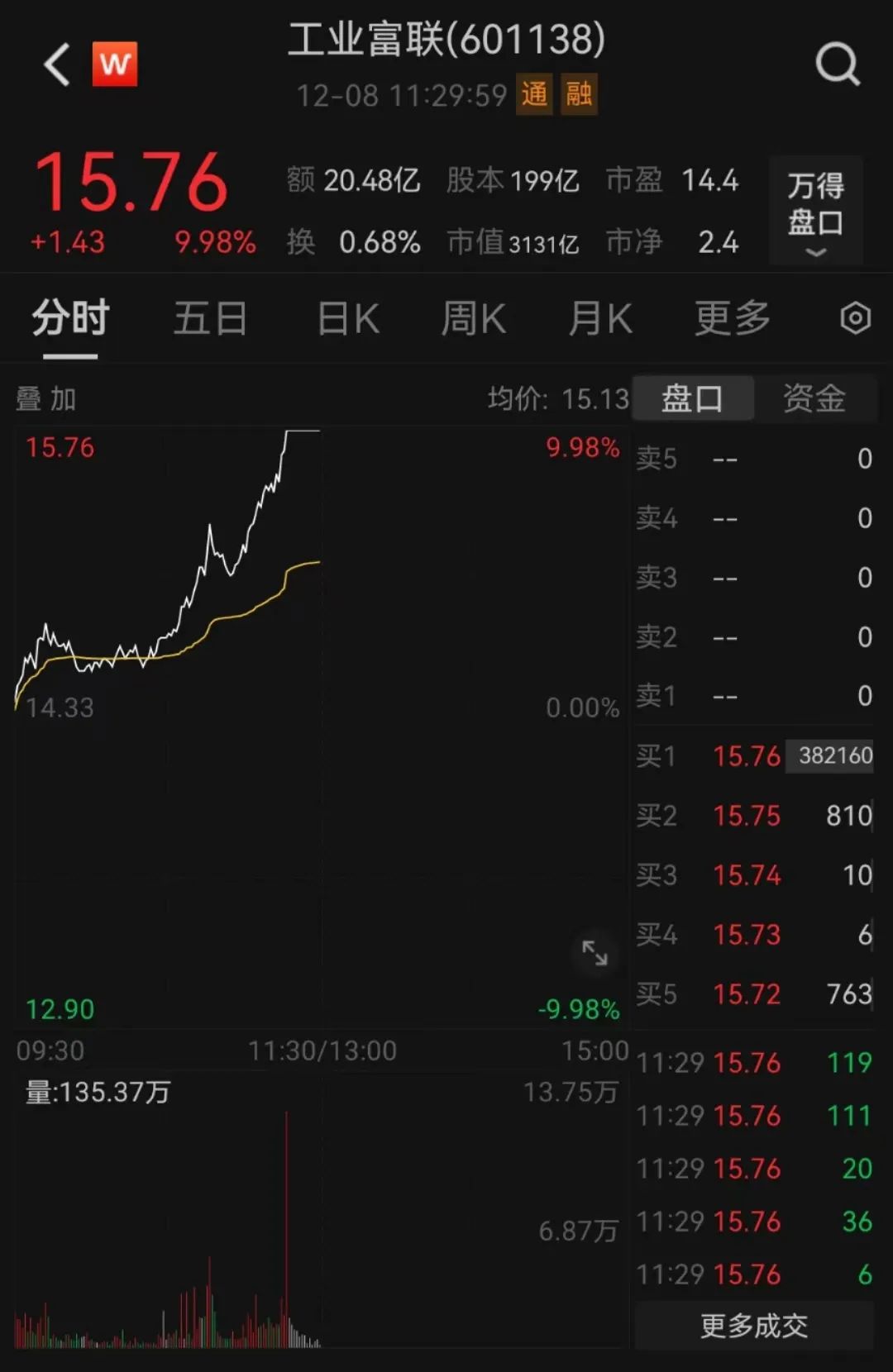
Task: Open the stock search magnifier
Action: pos(838,64)
